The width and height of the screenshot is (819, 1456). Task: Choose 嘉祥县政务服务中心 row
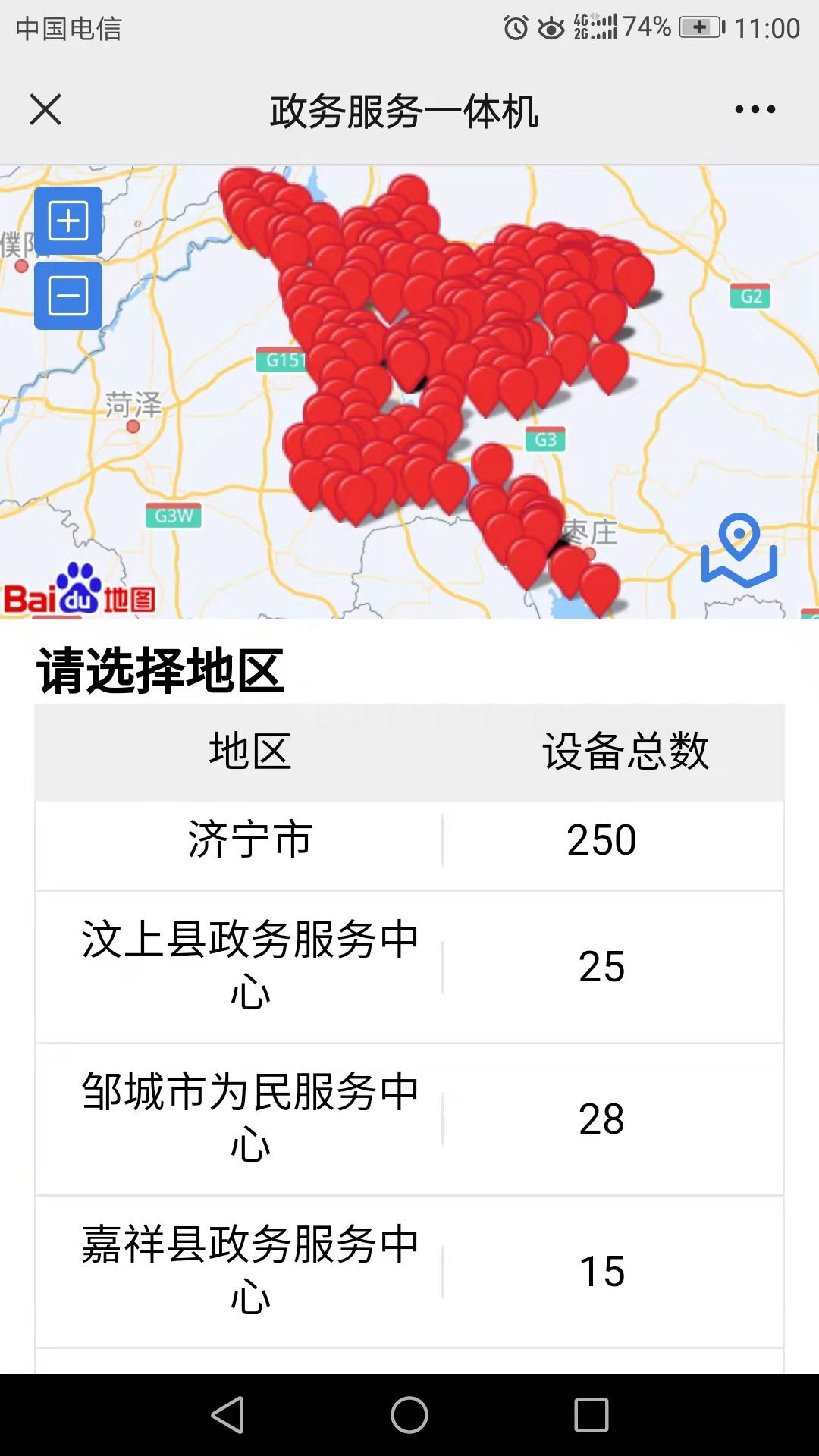click(x=409, y=1272)
